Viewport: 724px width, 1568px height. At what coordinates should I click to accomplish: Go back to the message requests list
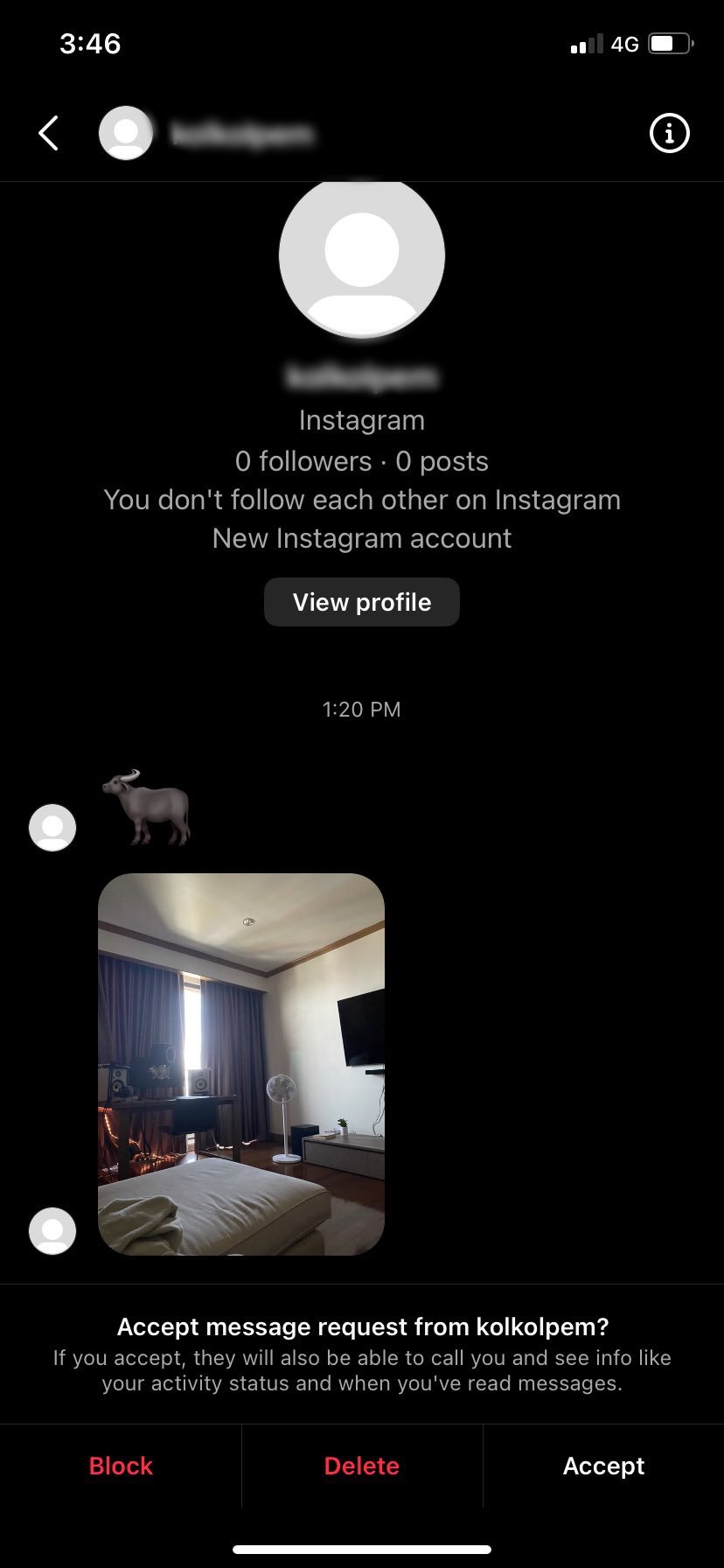tap(49, 134)
